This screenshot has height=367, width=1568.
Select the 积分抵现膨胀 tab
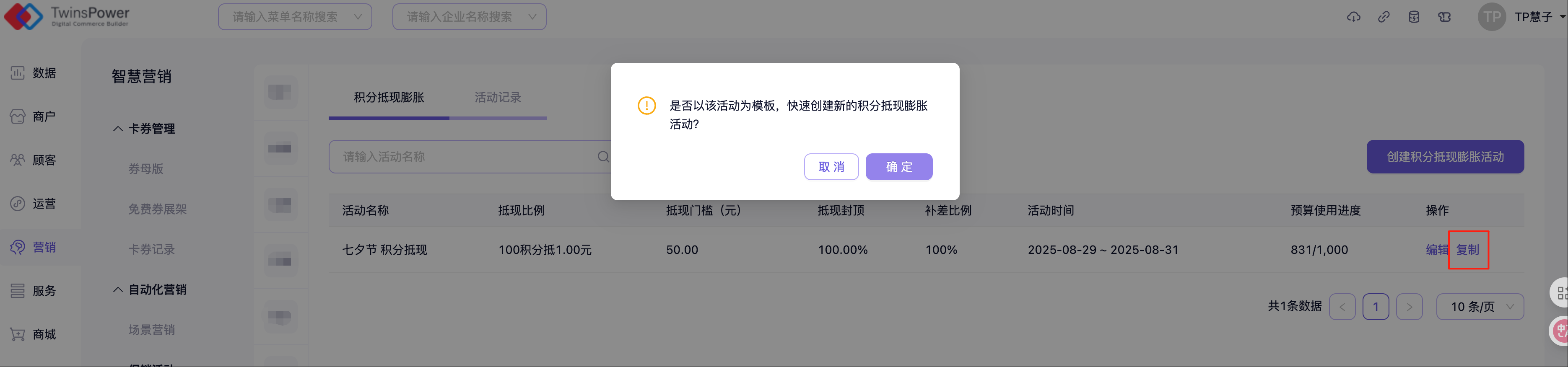tap(389, 97)
